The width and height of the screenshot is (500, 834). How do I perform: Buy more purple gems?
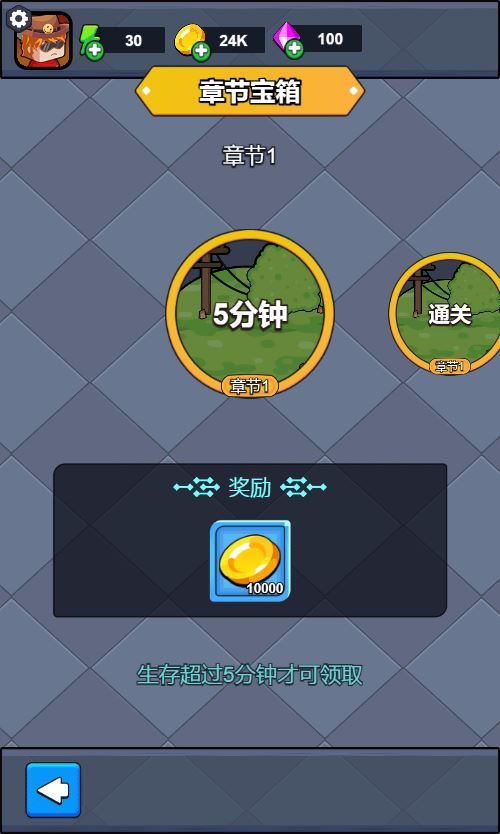pos(295,49)
